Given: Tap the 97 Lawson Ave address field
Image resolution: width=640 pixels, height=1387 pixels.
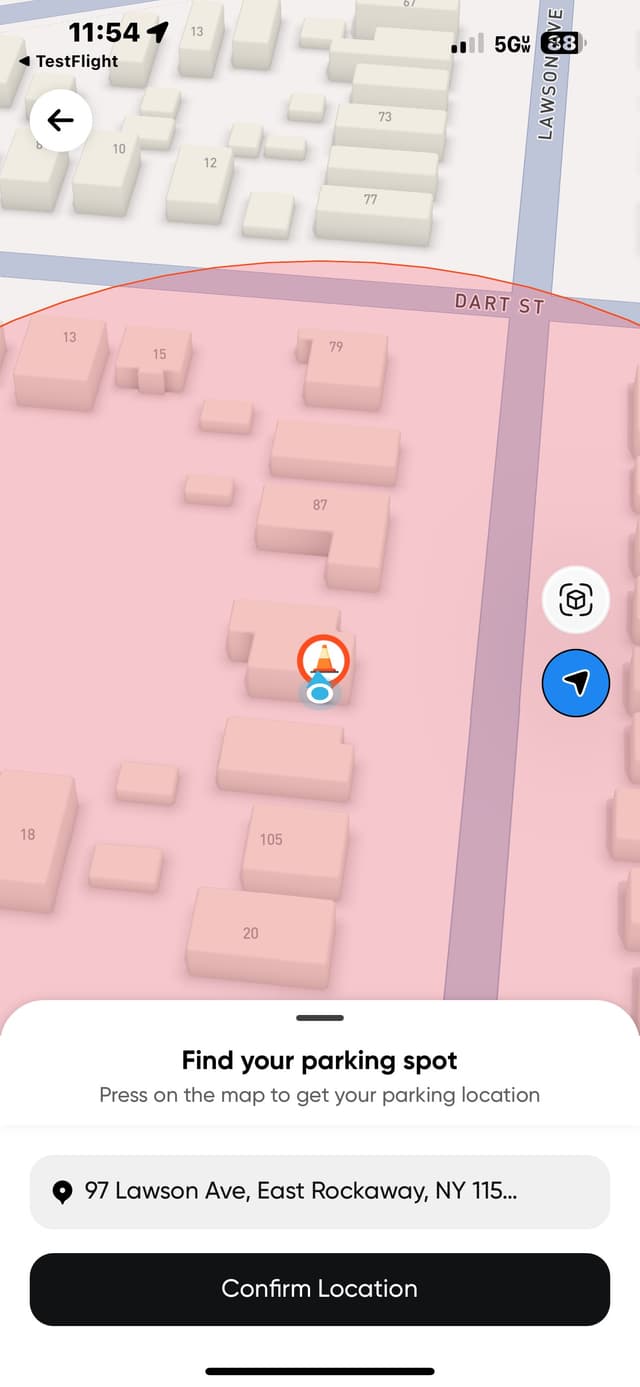Looking at the screenshot, I should [319, 1191].
